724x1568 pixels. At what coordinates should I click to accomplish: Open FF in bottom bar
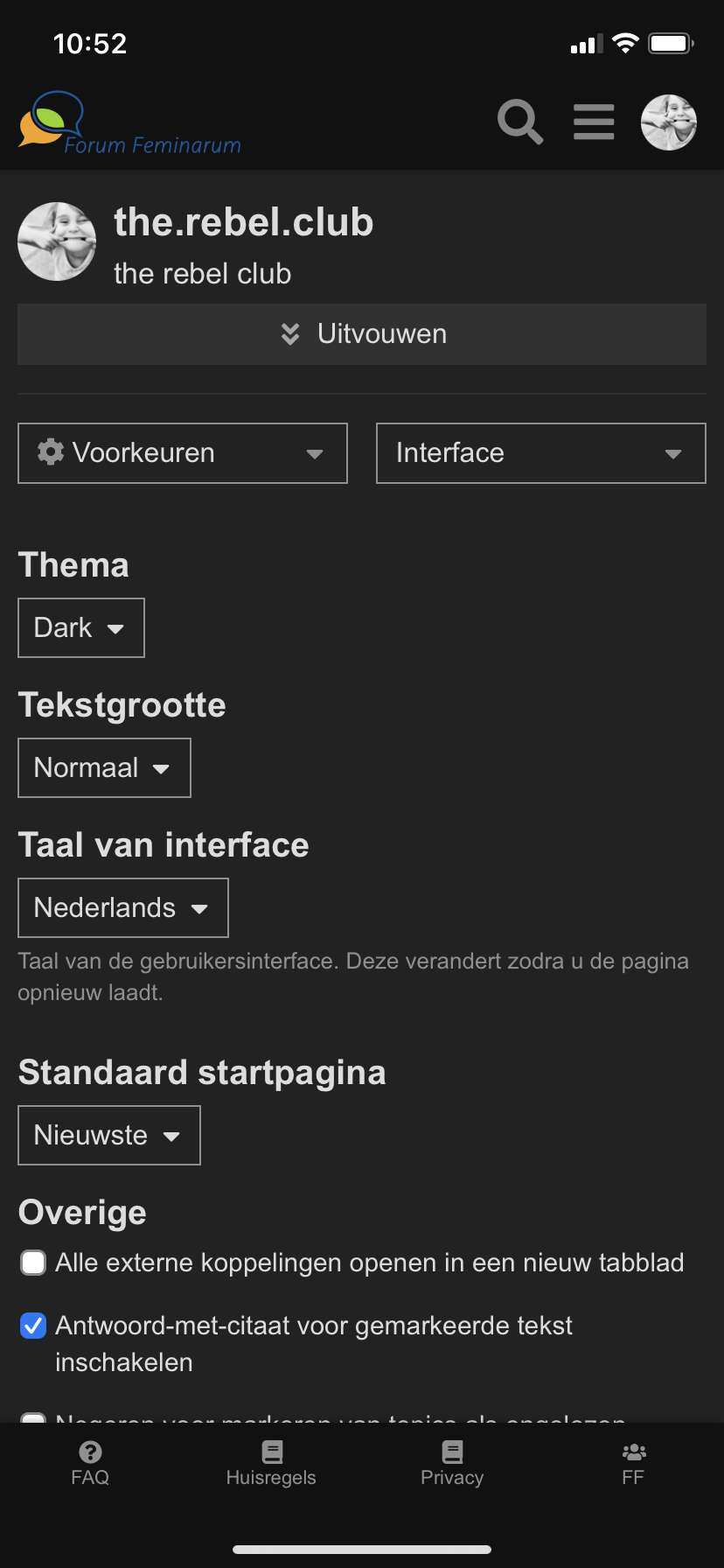633,1464
